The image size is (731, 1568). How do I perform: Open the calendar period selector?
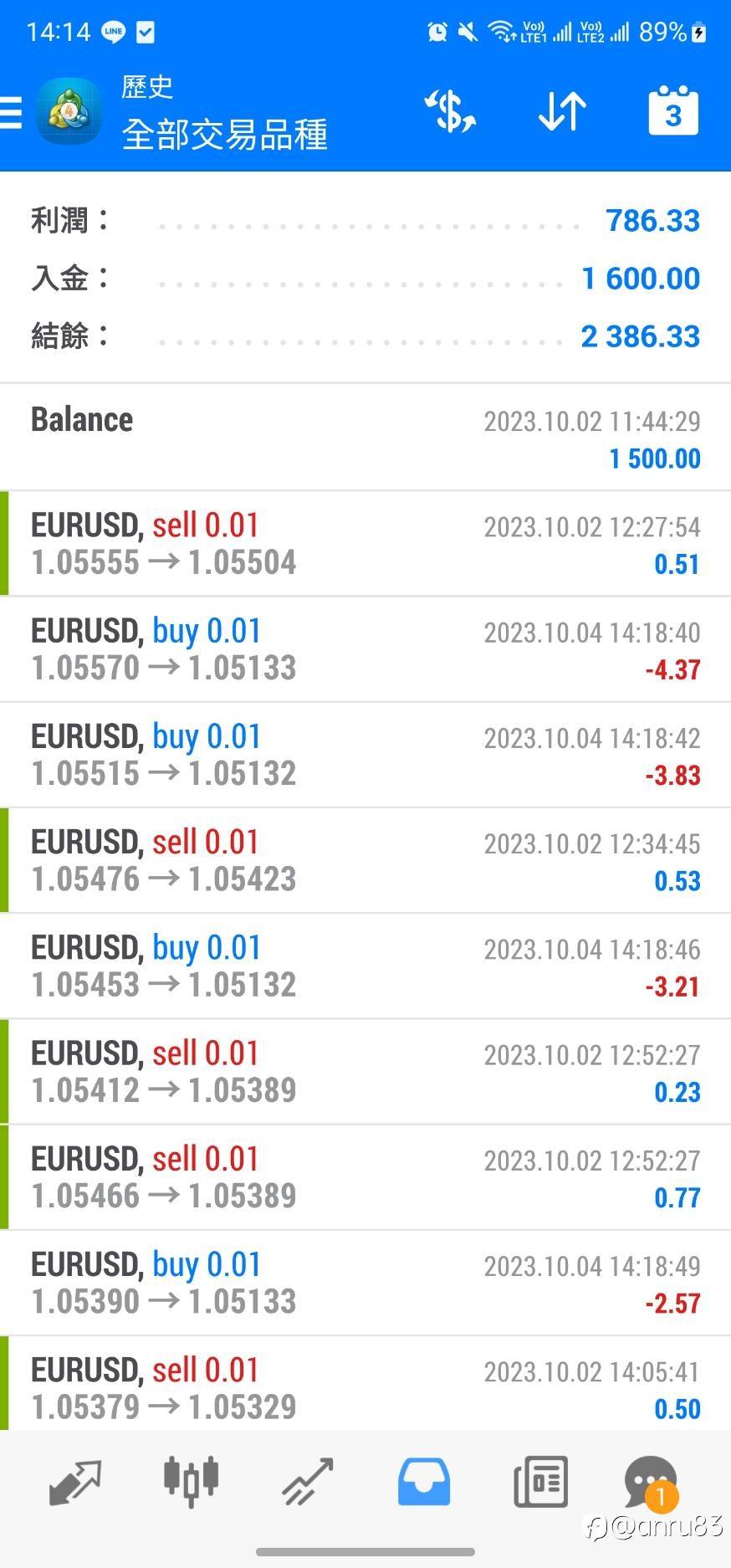tap(673, 110)
